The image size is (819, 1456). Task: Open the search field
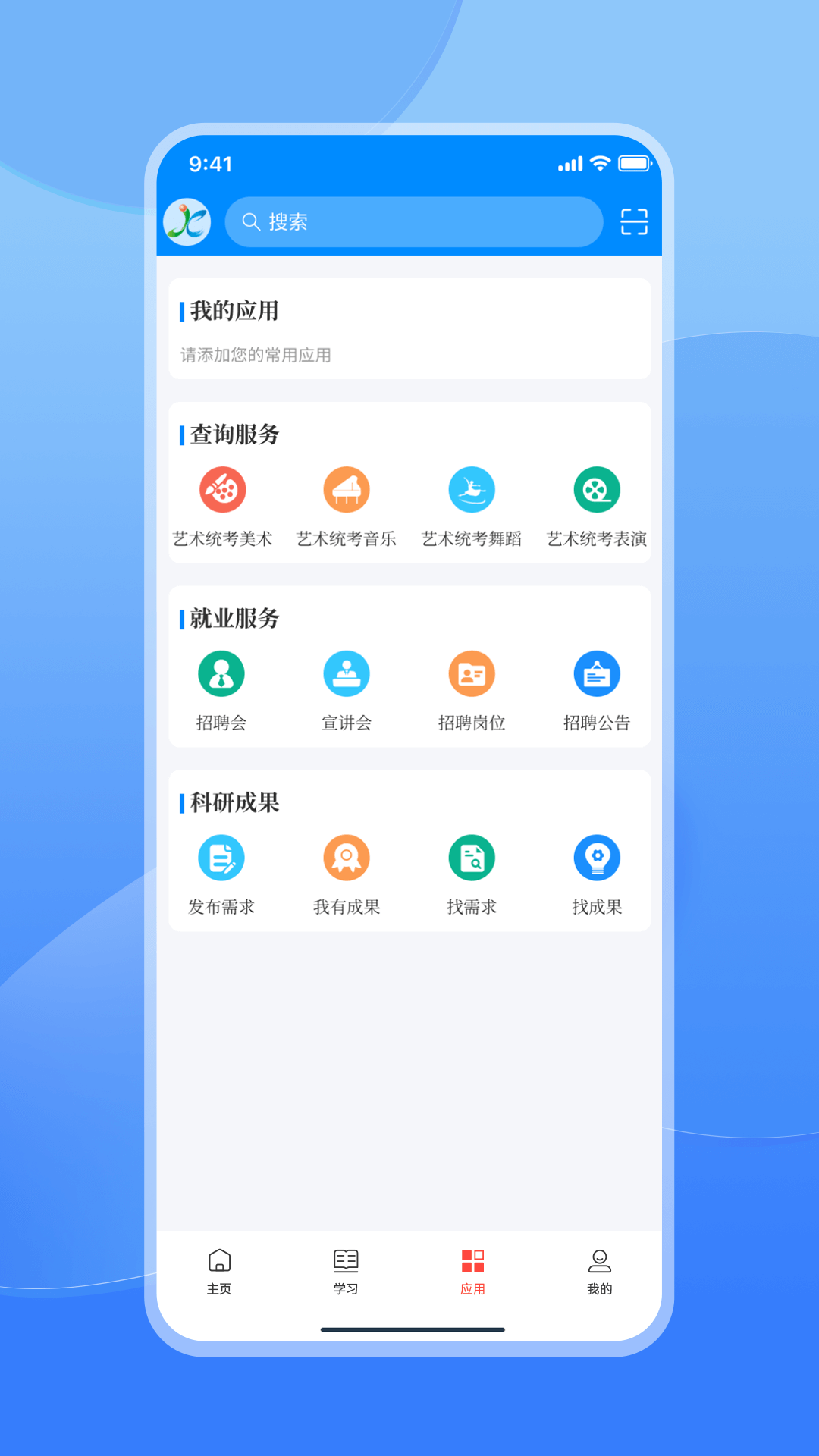point(413,222)
